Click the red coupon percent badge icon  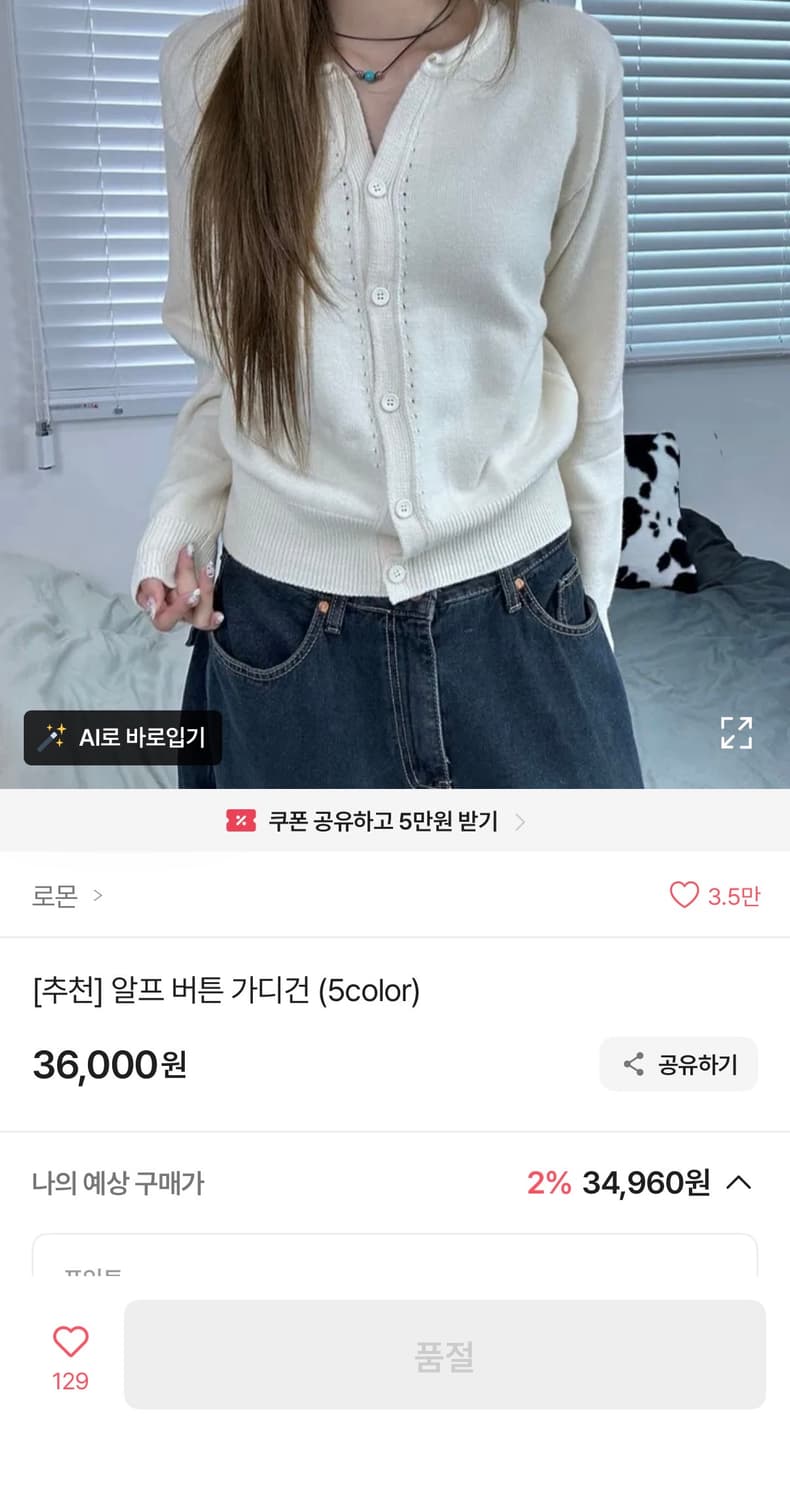coord(241,821)
